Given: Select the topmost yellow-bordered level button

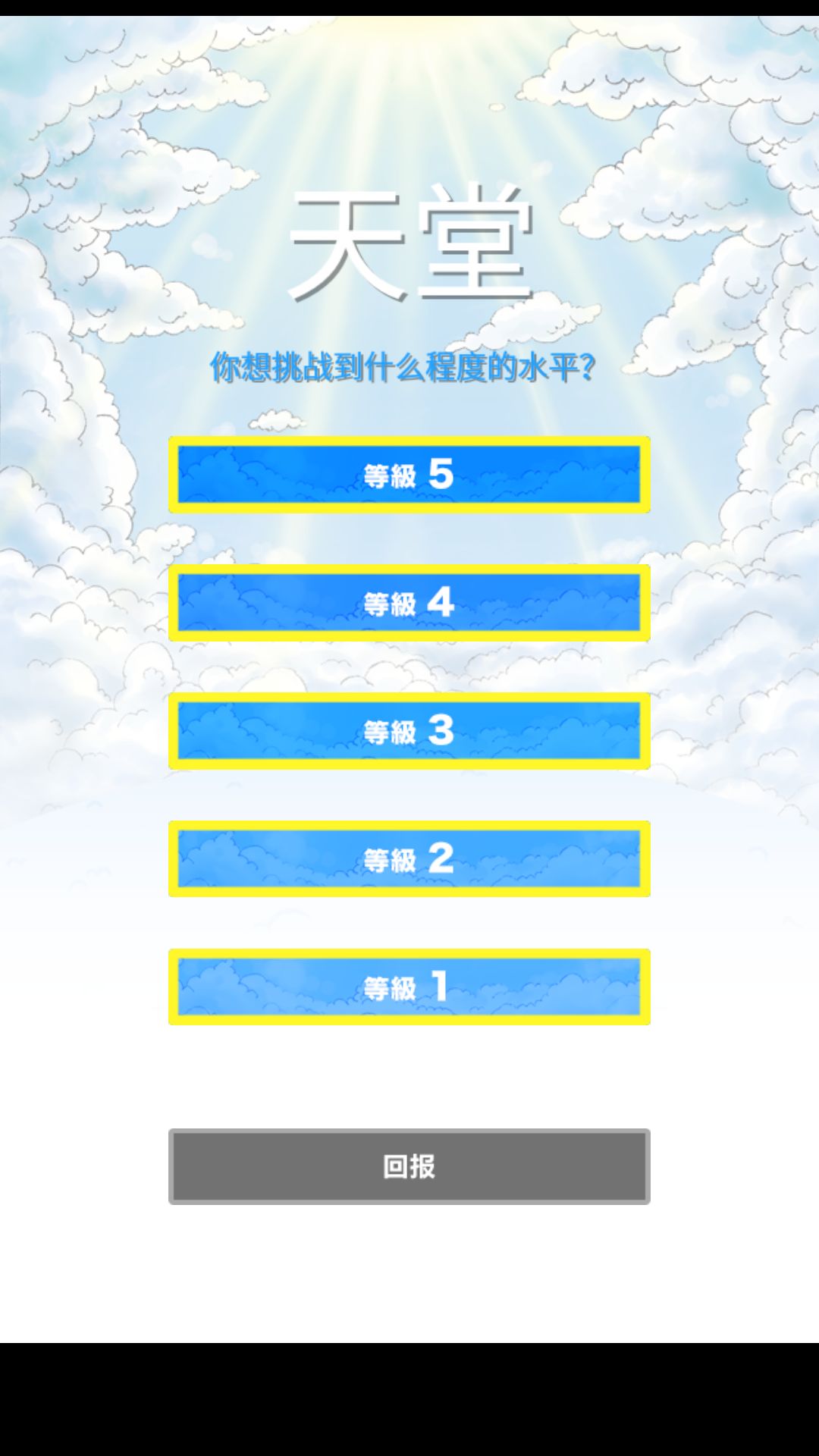Looking at the screenshot, I should 409,474.
